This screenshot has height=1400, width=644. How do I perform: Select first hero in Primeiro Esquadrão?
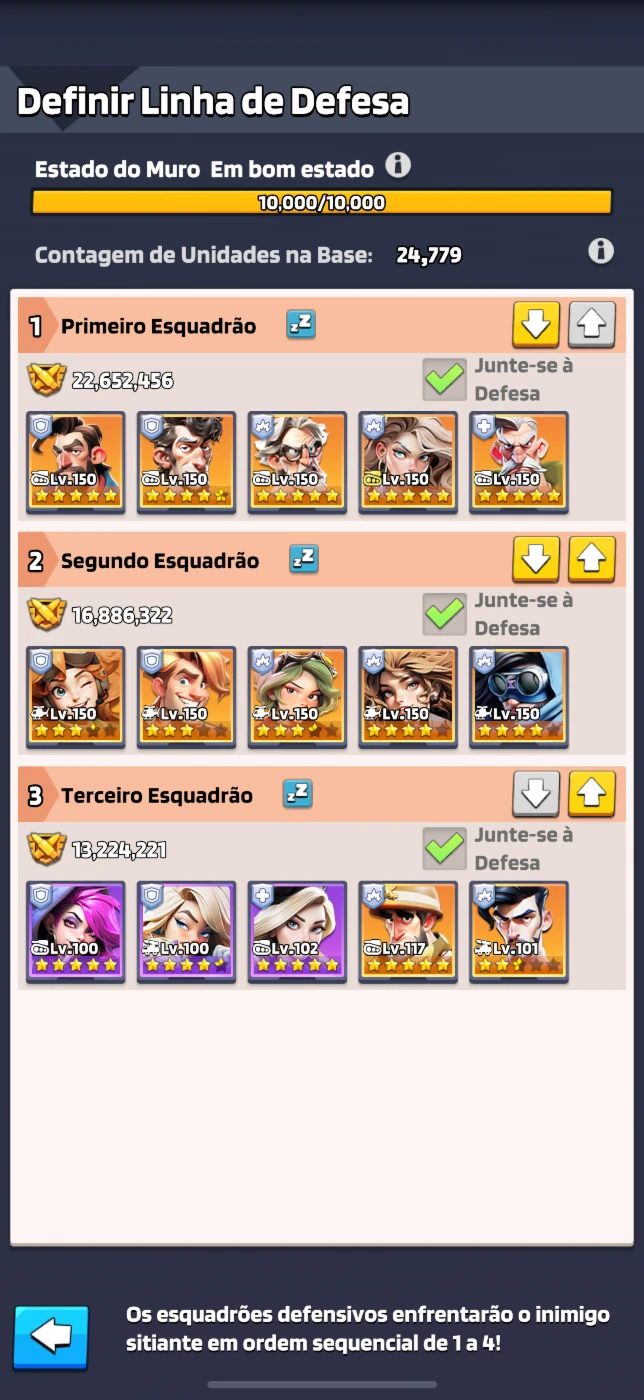(76, 462)
